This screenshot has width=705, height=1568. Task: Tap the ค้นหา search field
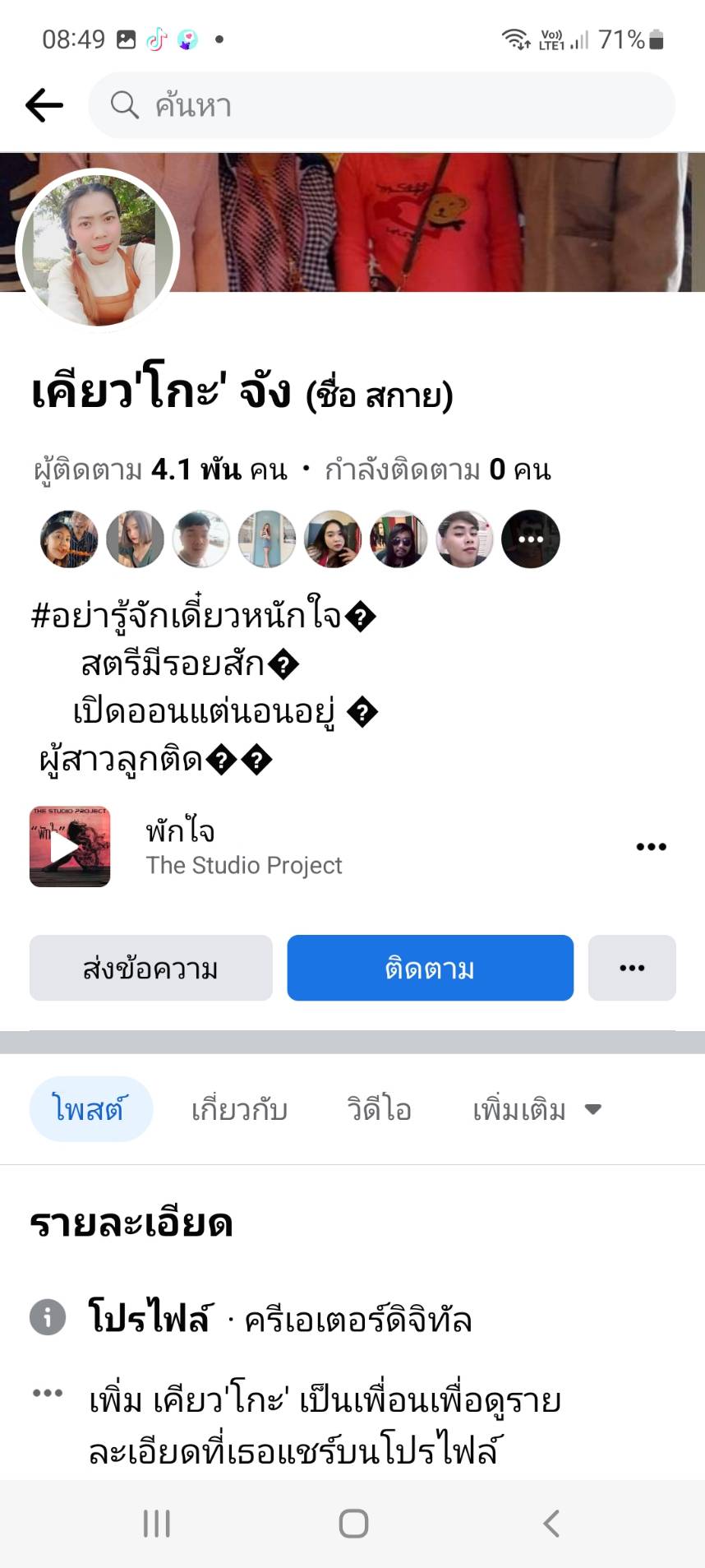[381, 105]
